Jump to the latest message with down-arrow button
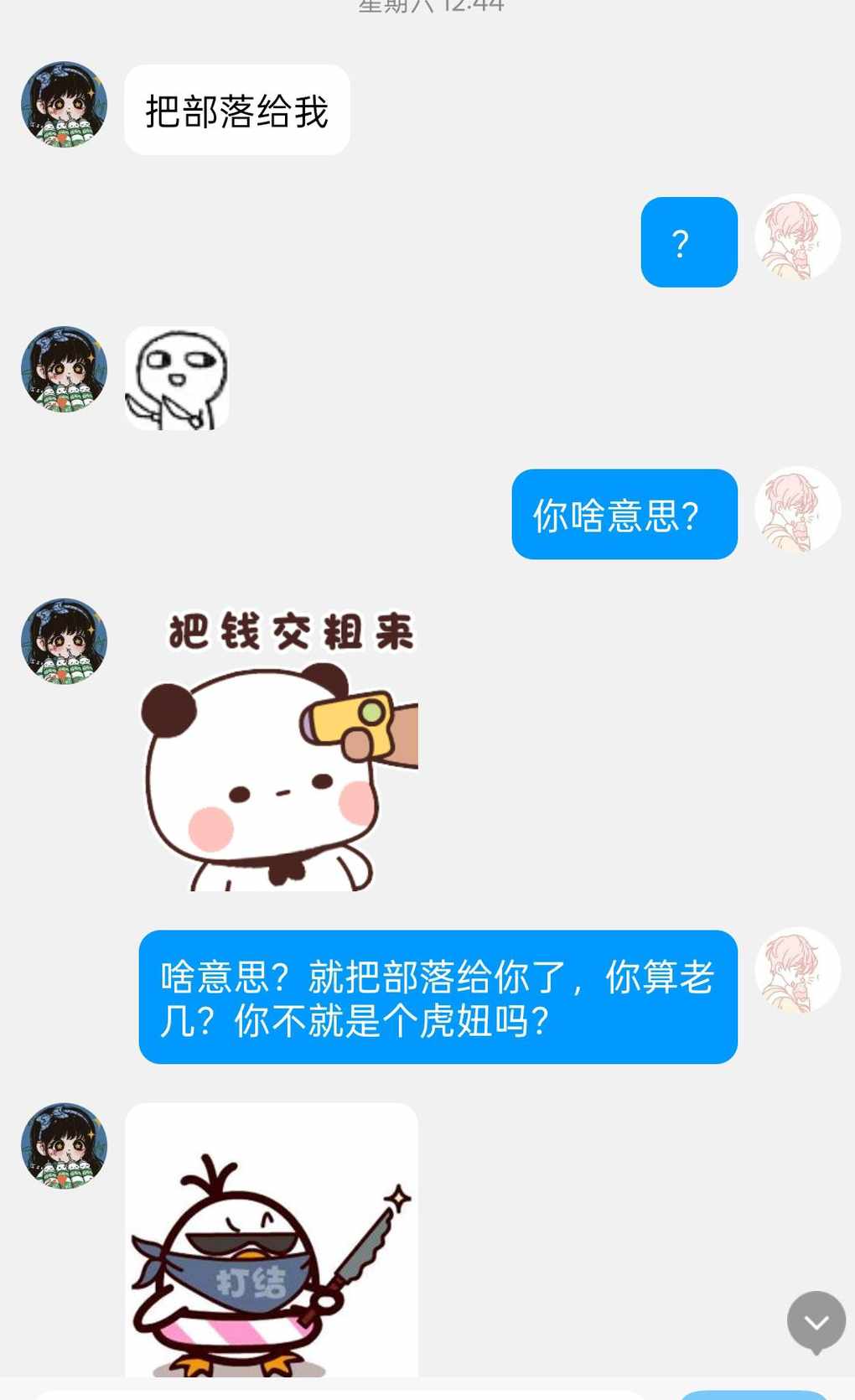 click(816, 1322)
